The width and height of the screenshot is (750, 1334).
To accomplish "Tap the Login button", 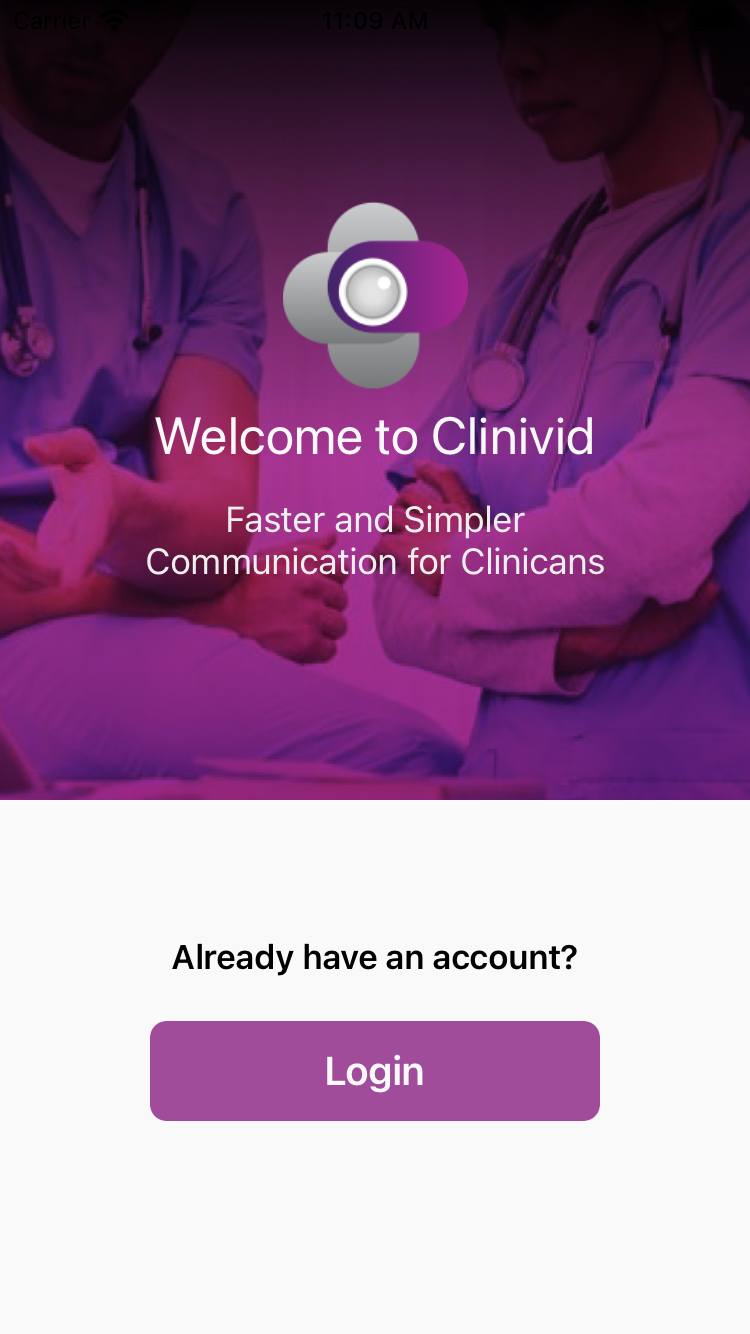I will pos(375,1071).
